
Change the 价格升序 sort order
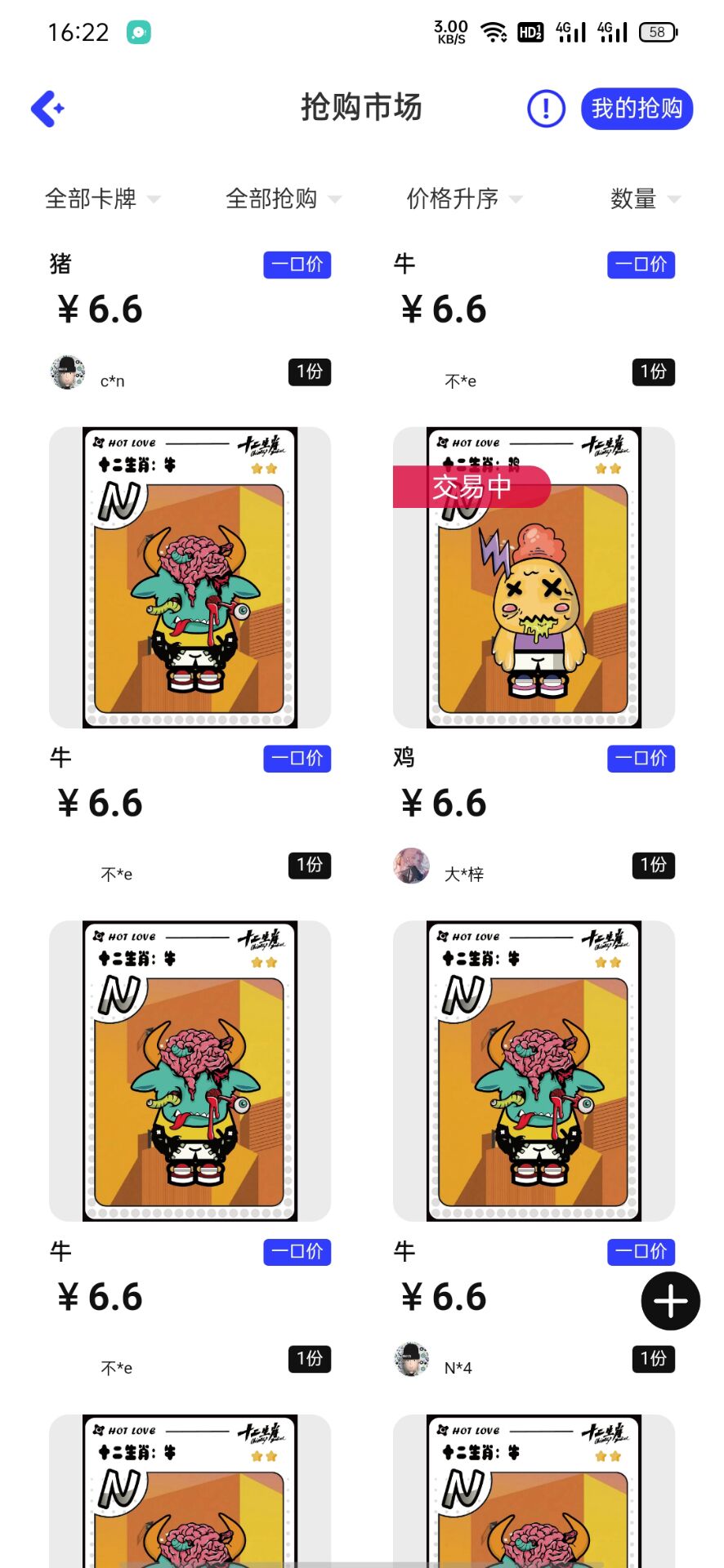pyautogui.click(x=463, y=198)
